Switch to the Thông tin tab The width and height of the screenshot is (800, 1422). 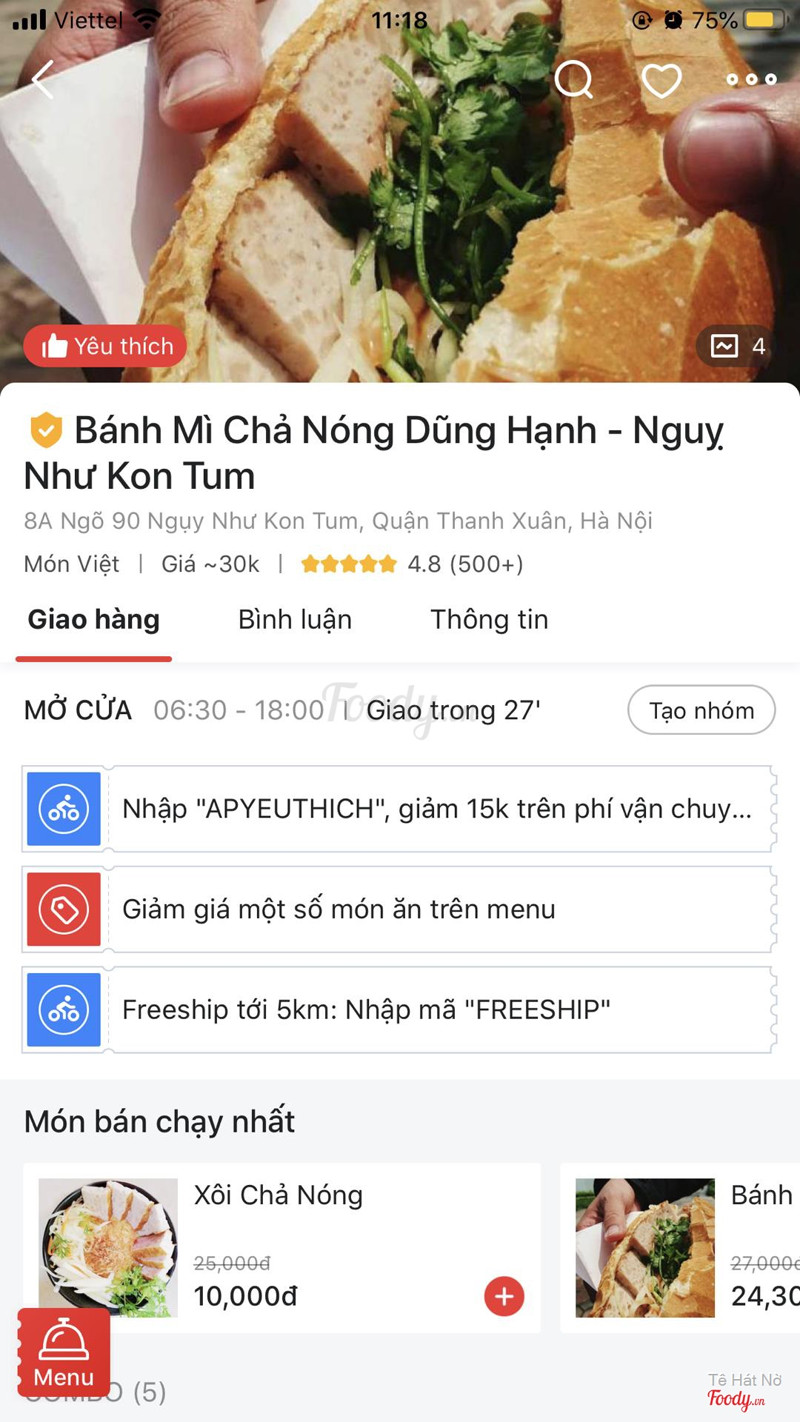(489, 620)
